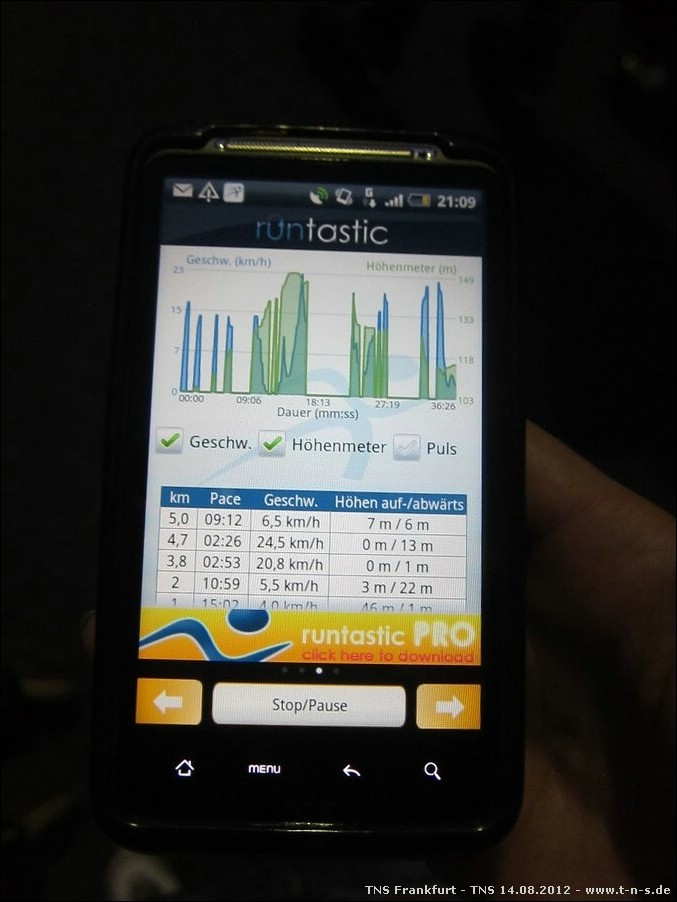
Task: Tap the Stop/Pause button
Action: (309, 705)
